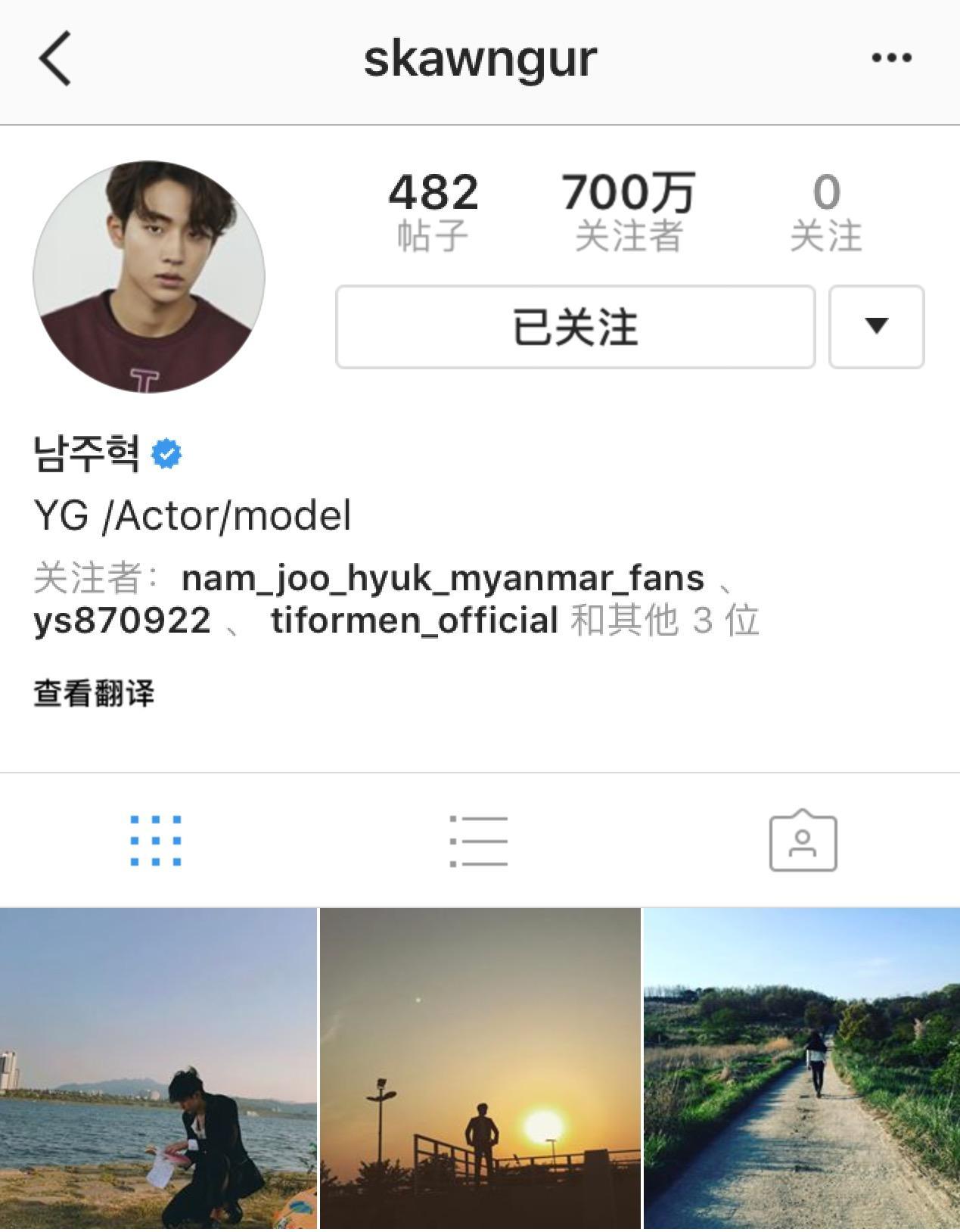View the 700万 followers list

[628, 211]
